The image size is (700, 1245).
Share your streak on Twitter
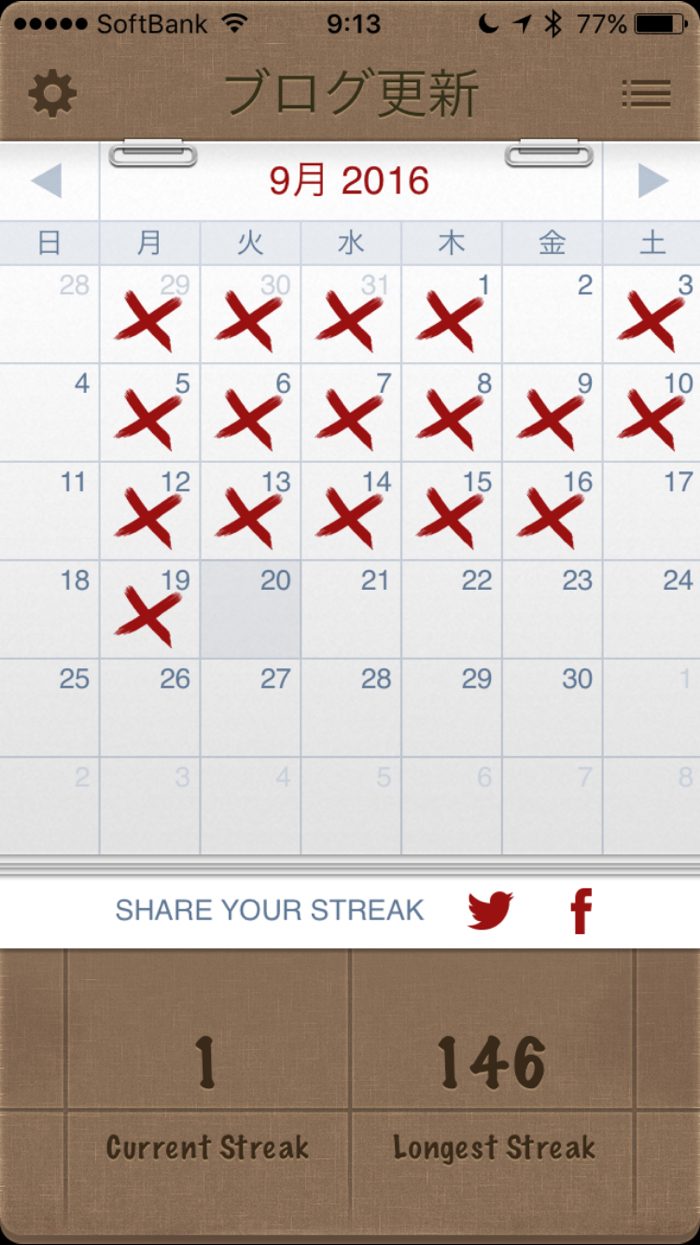(x=490, y=910)
